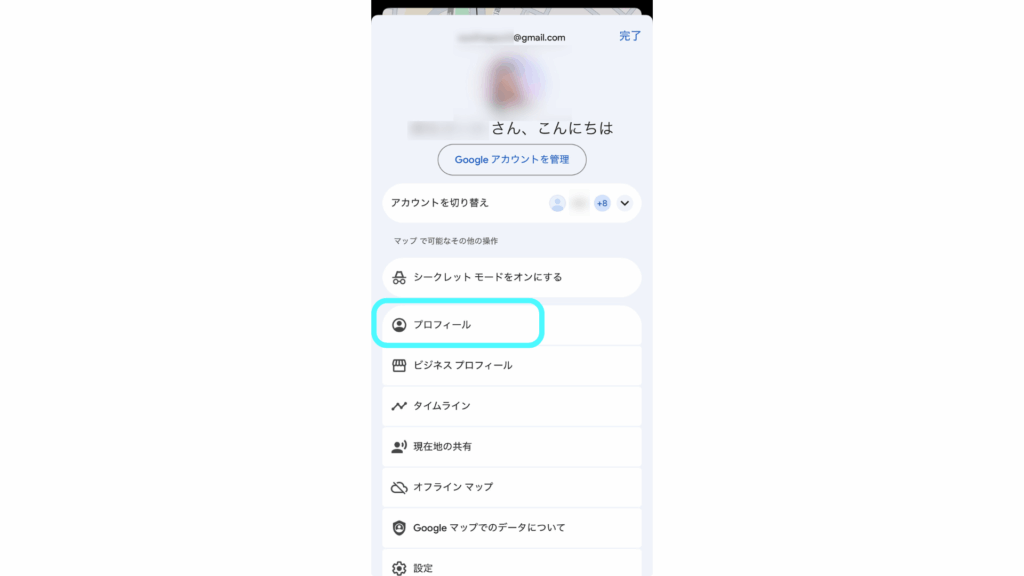Screen dimensions: 1024x576
Task: Open オフライン マップ
Action: click(x=511, y=487)
